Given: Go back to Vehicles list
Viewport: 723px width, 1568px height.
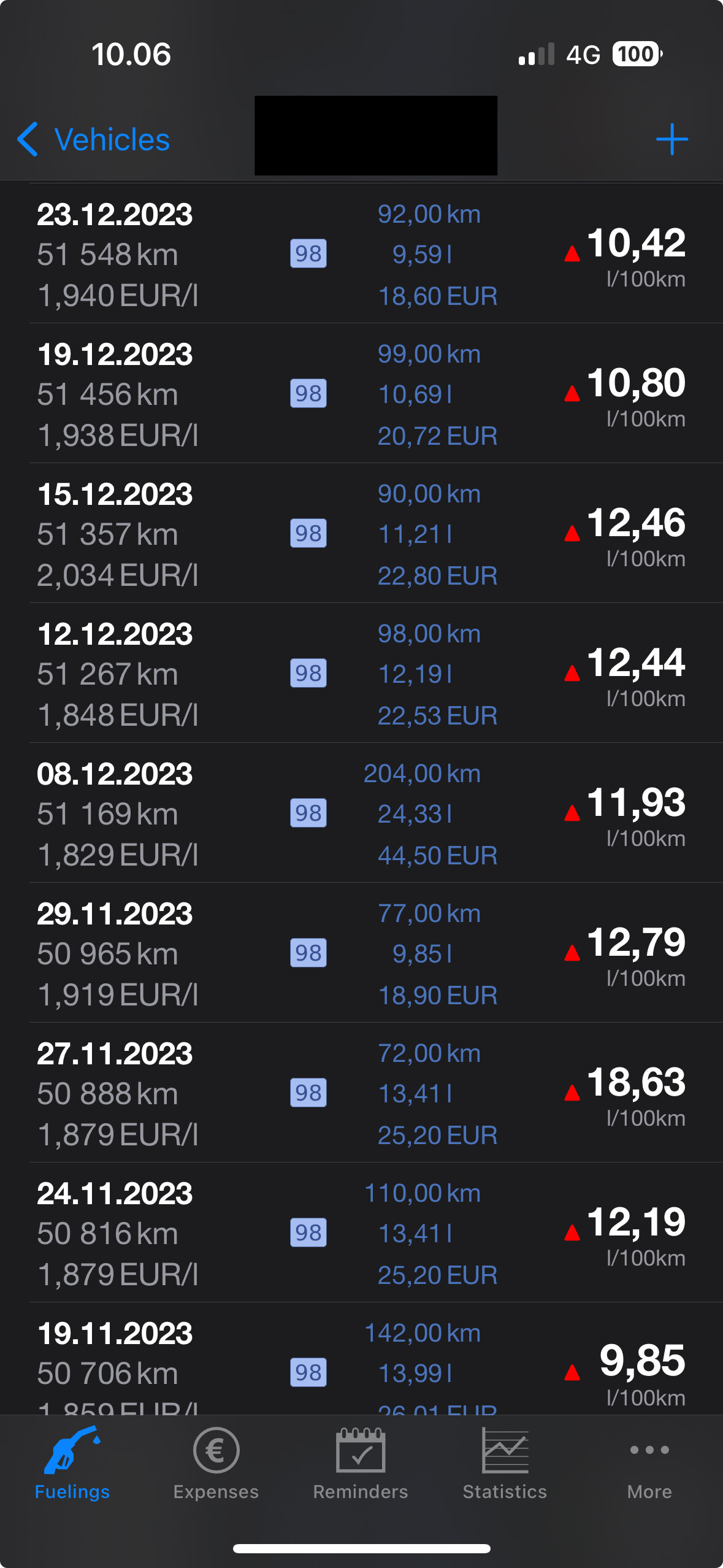Looking at the screenshot, I should [x=94, y=139].
